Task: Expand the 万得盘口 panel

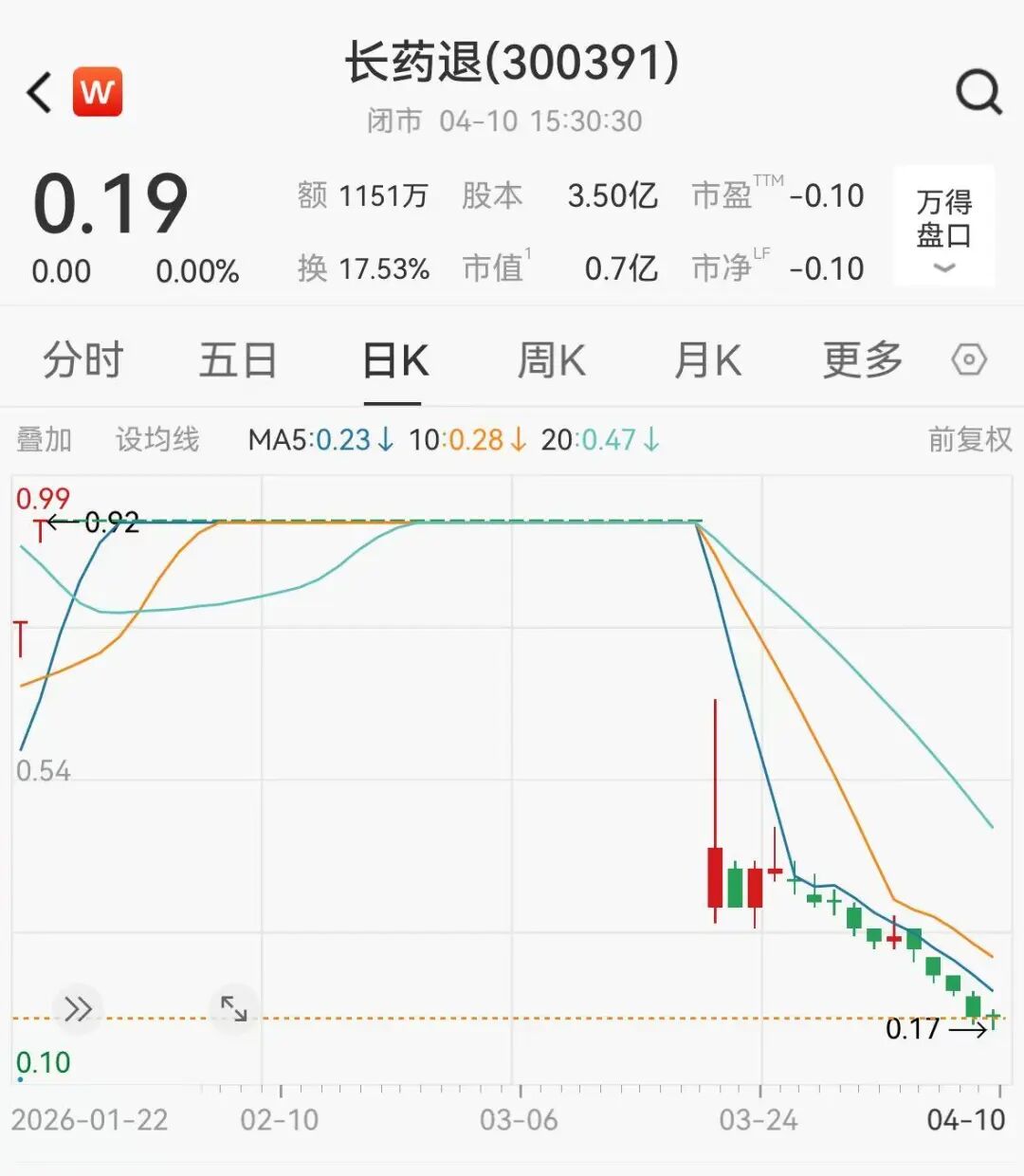Action: click(x=943, y=228)
